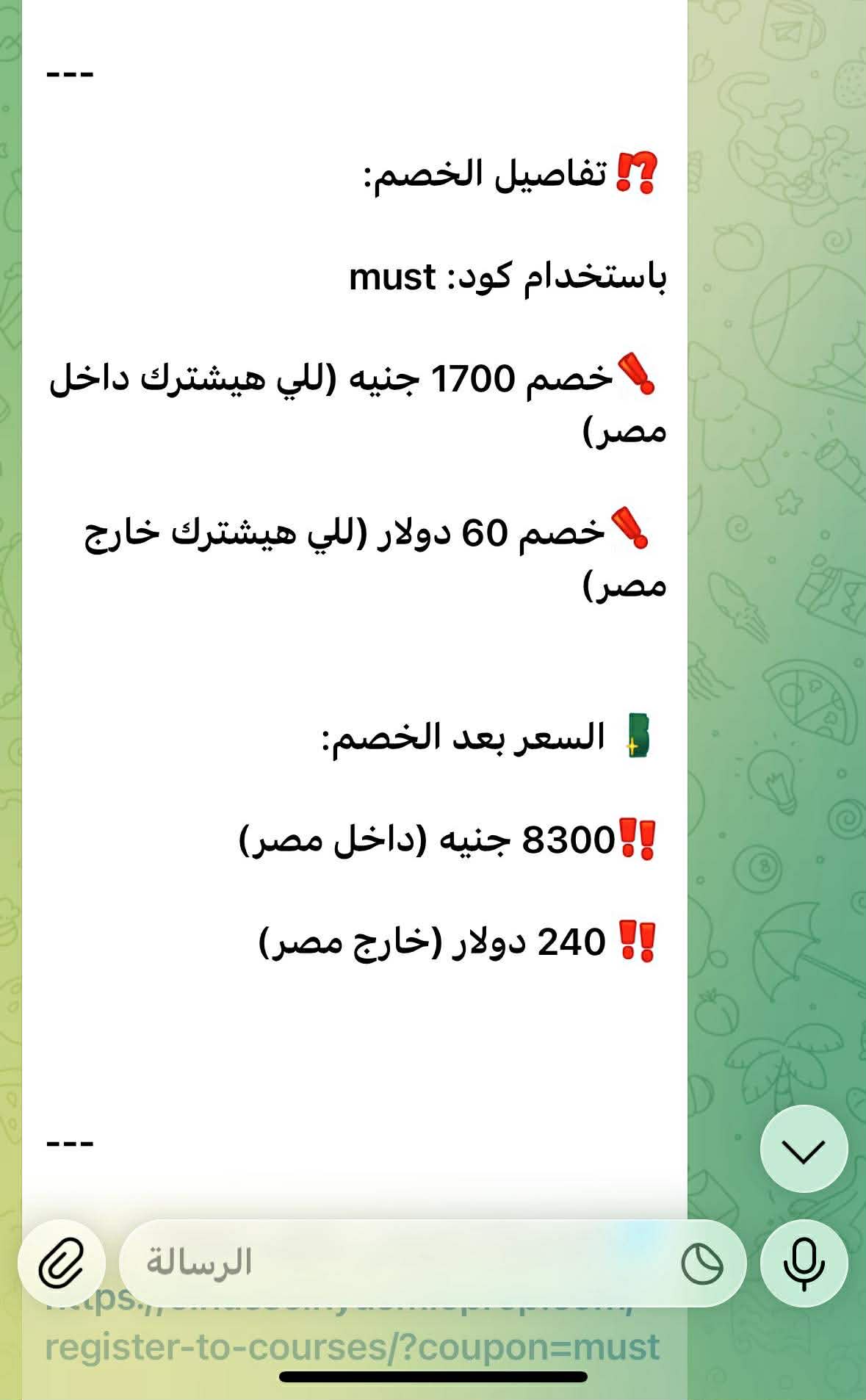
Task: Focus the الرسالة message input field
Action: coord(397,1263)
